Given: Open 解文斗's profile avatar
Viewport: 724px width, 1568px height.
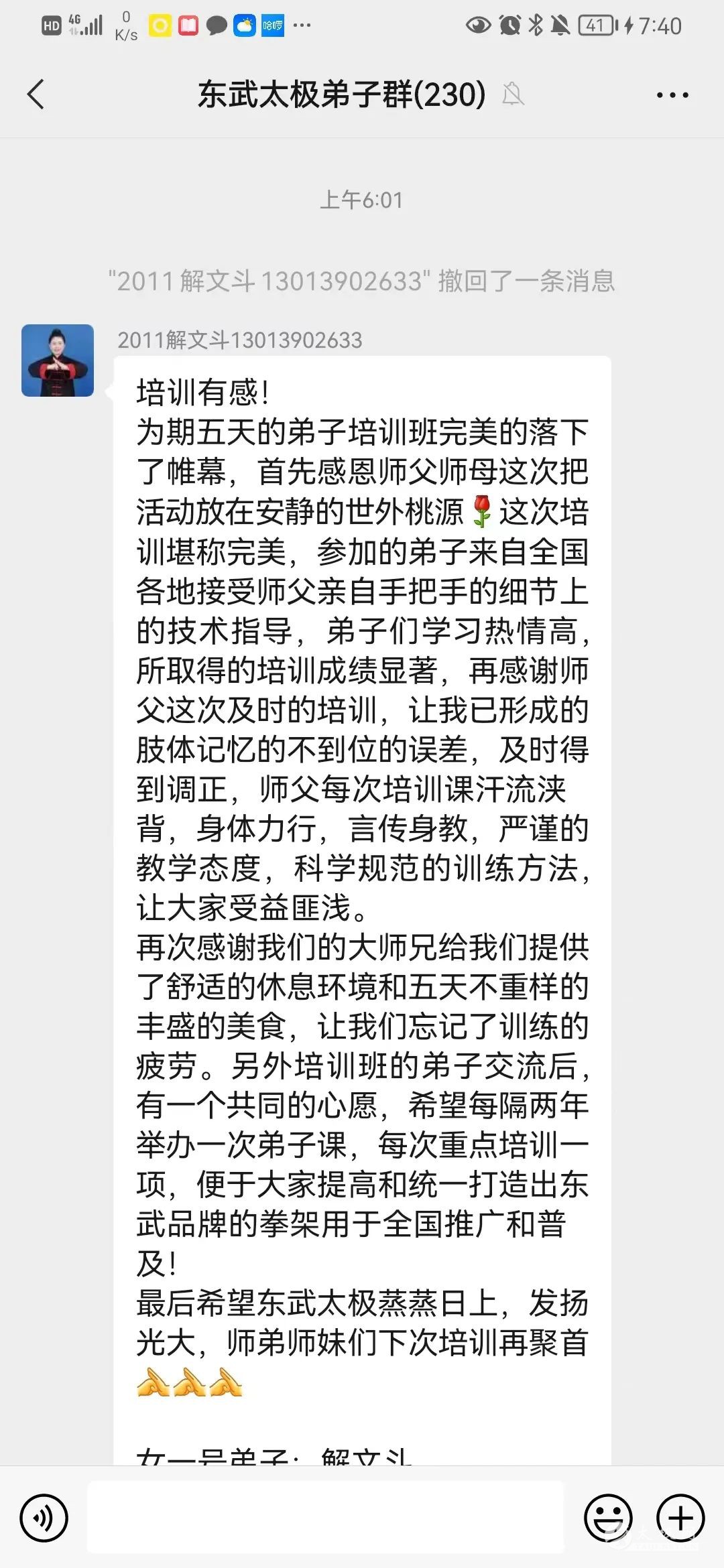Looking at the screenshot, I should 58,361.
